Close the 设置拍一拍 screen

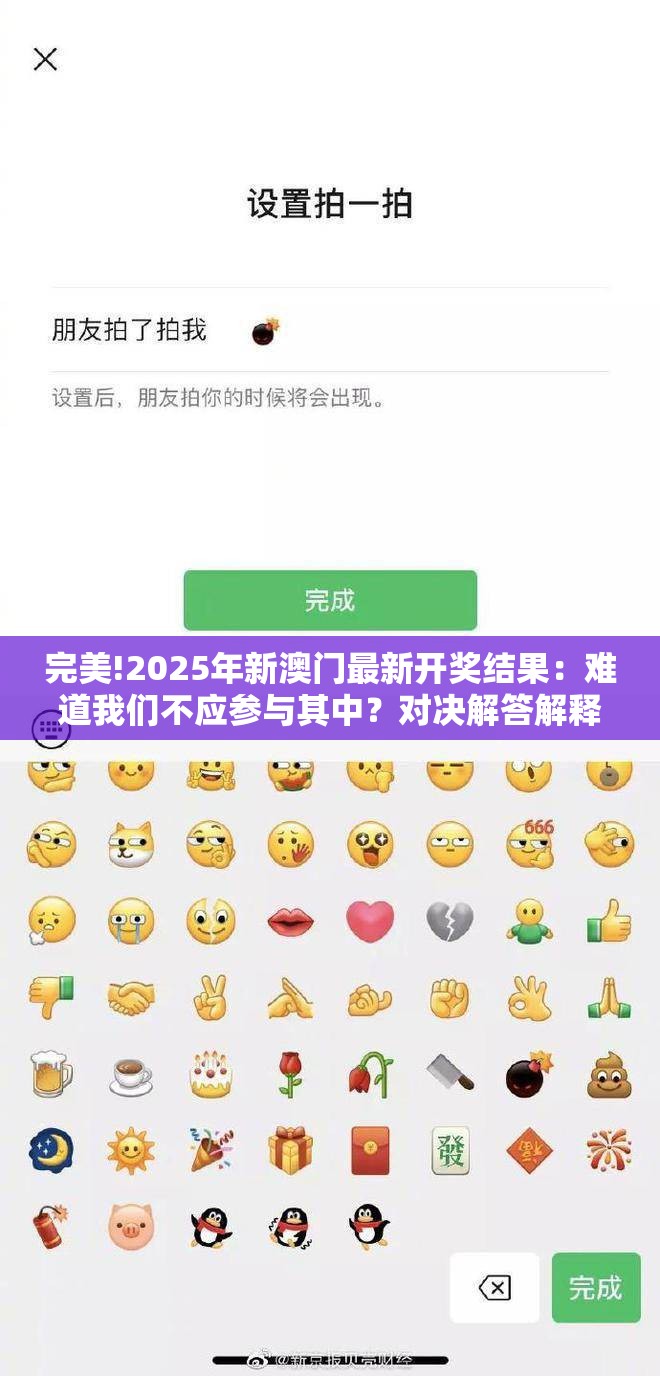(x=45, y=59)
